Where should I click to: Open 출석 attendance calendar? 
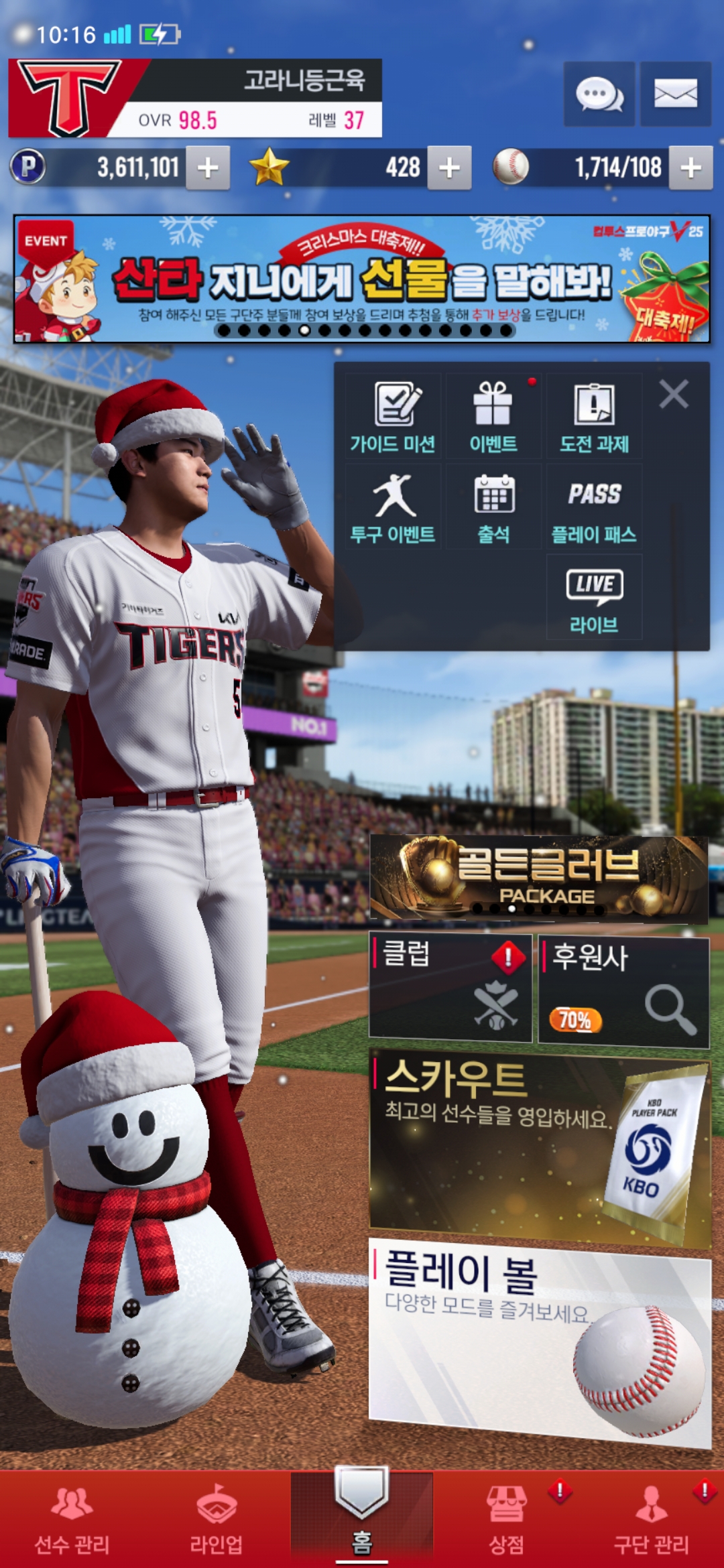pos(493,507)
